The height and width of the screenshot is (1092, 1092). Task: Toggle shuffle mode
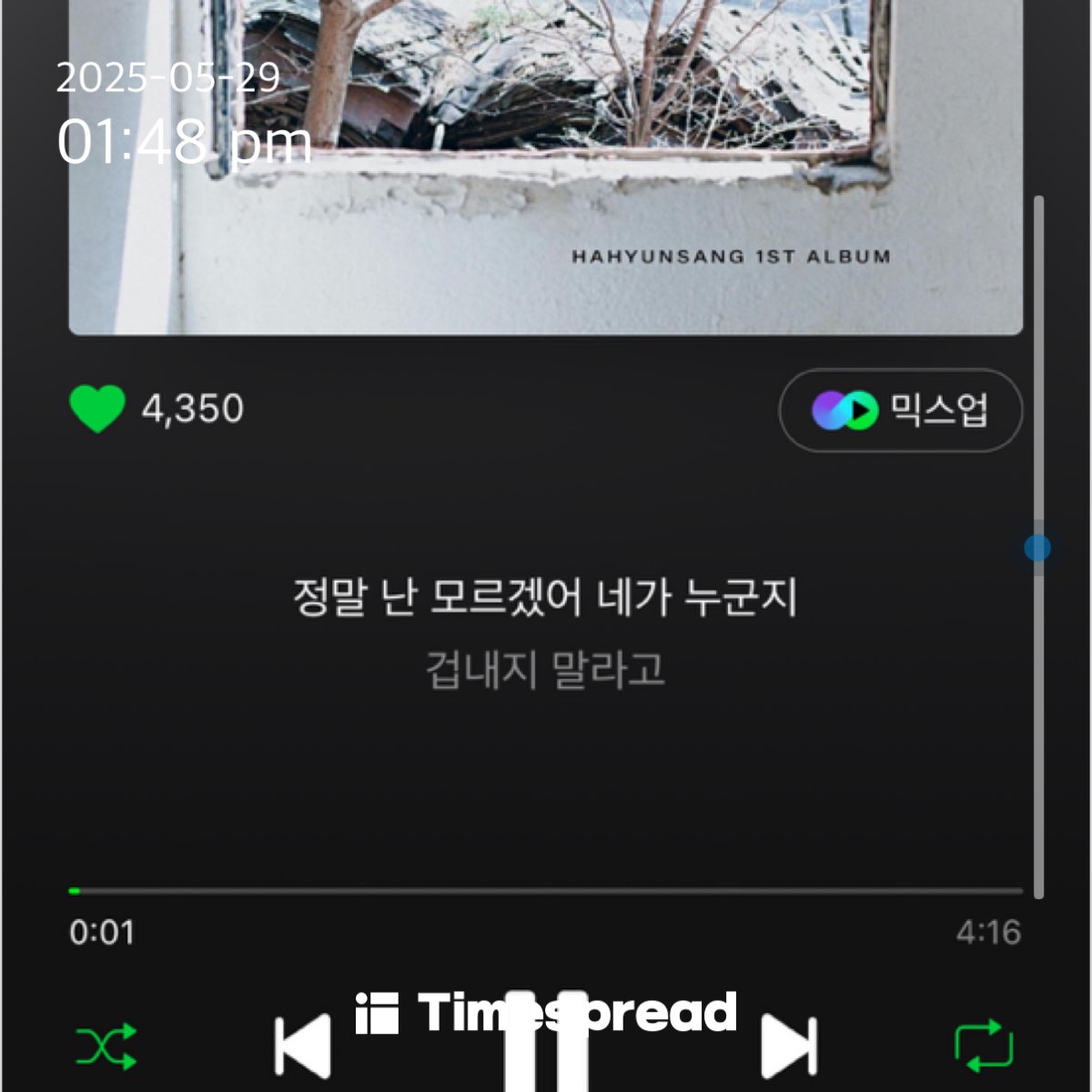click(106, 1046)
